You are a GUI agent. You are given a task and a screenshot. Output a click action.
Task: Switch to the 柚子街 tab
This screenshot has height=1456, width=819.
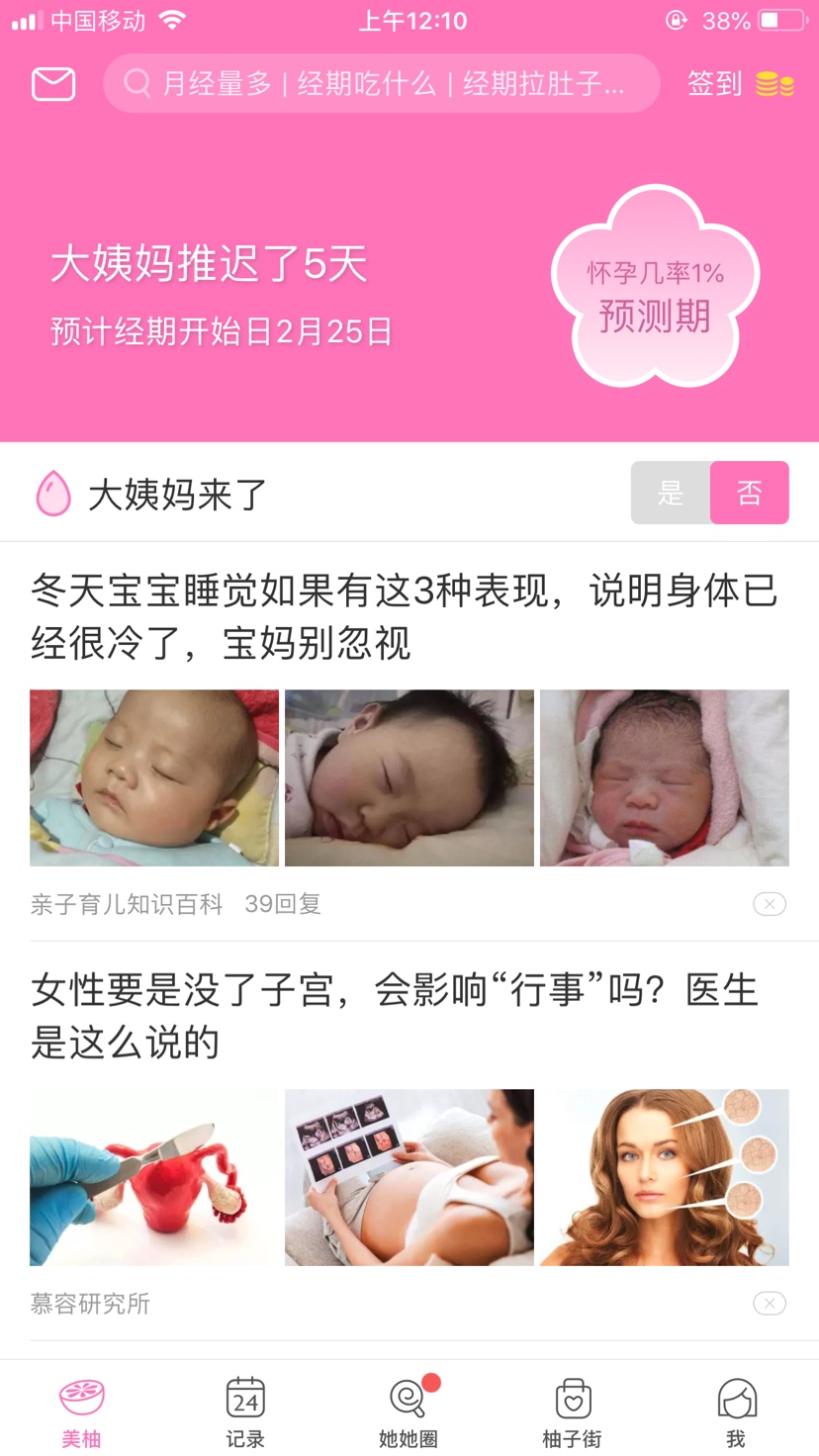573,1411
